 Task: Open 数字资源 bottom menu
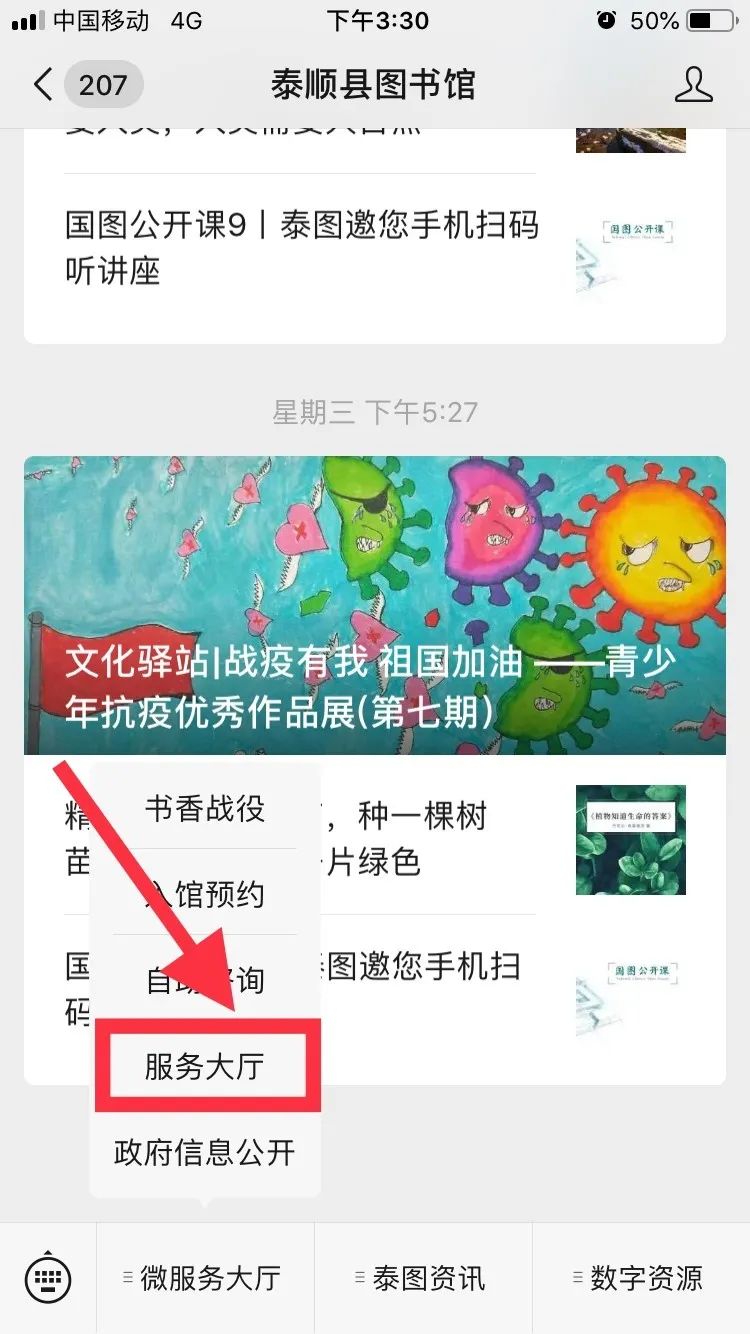[x=641, y=1278]
